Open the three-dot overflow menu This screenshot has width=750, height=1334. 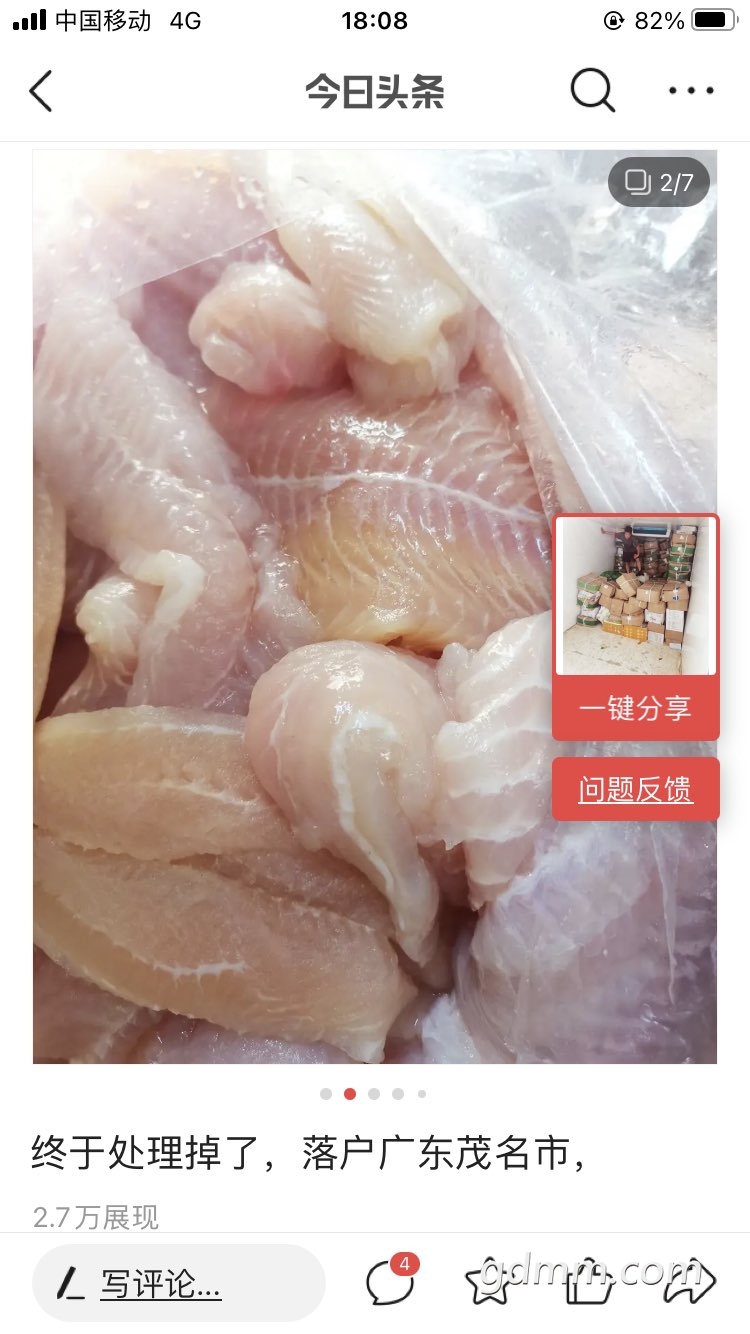[691, 92]
